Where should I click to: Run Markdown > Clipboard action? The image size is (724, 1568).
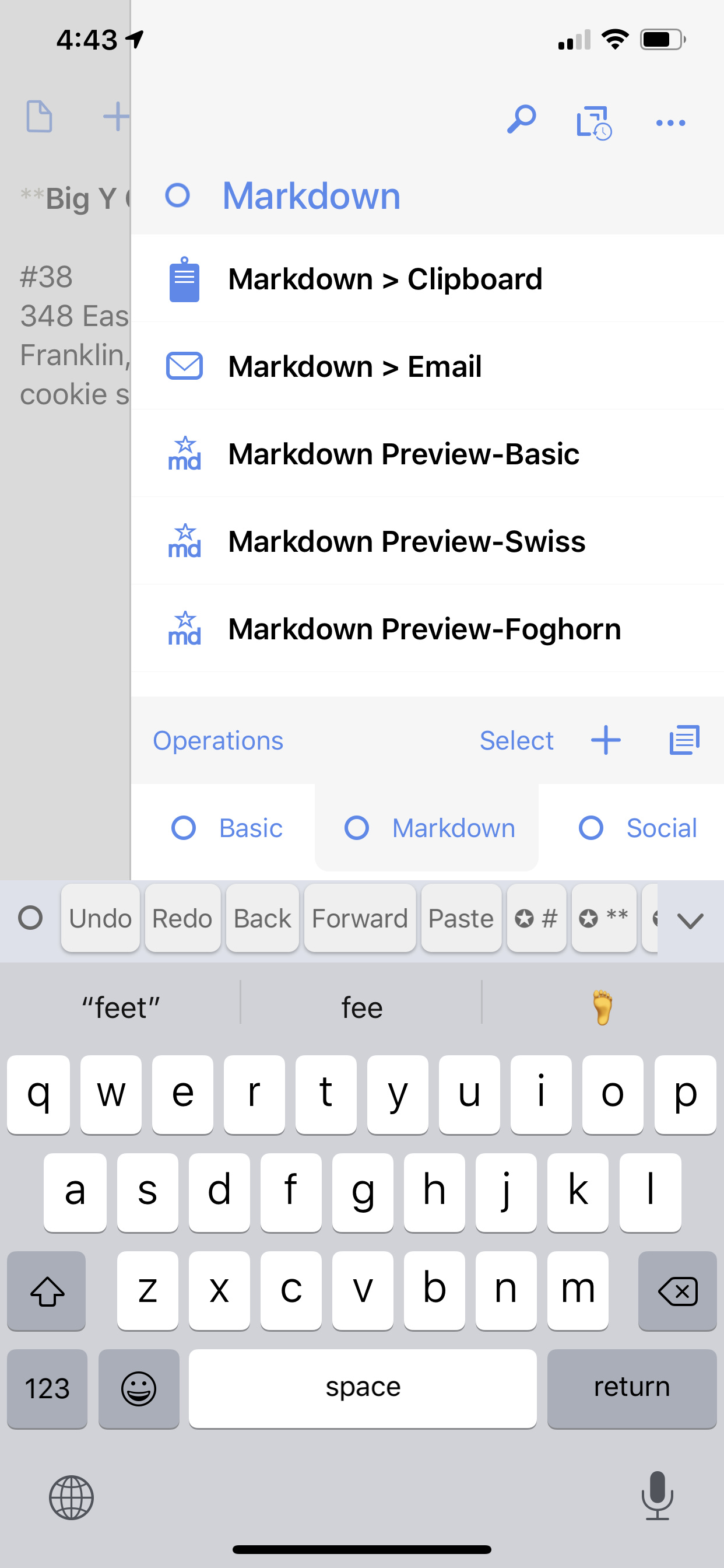tap(385, 279)
